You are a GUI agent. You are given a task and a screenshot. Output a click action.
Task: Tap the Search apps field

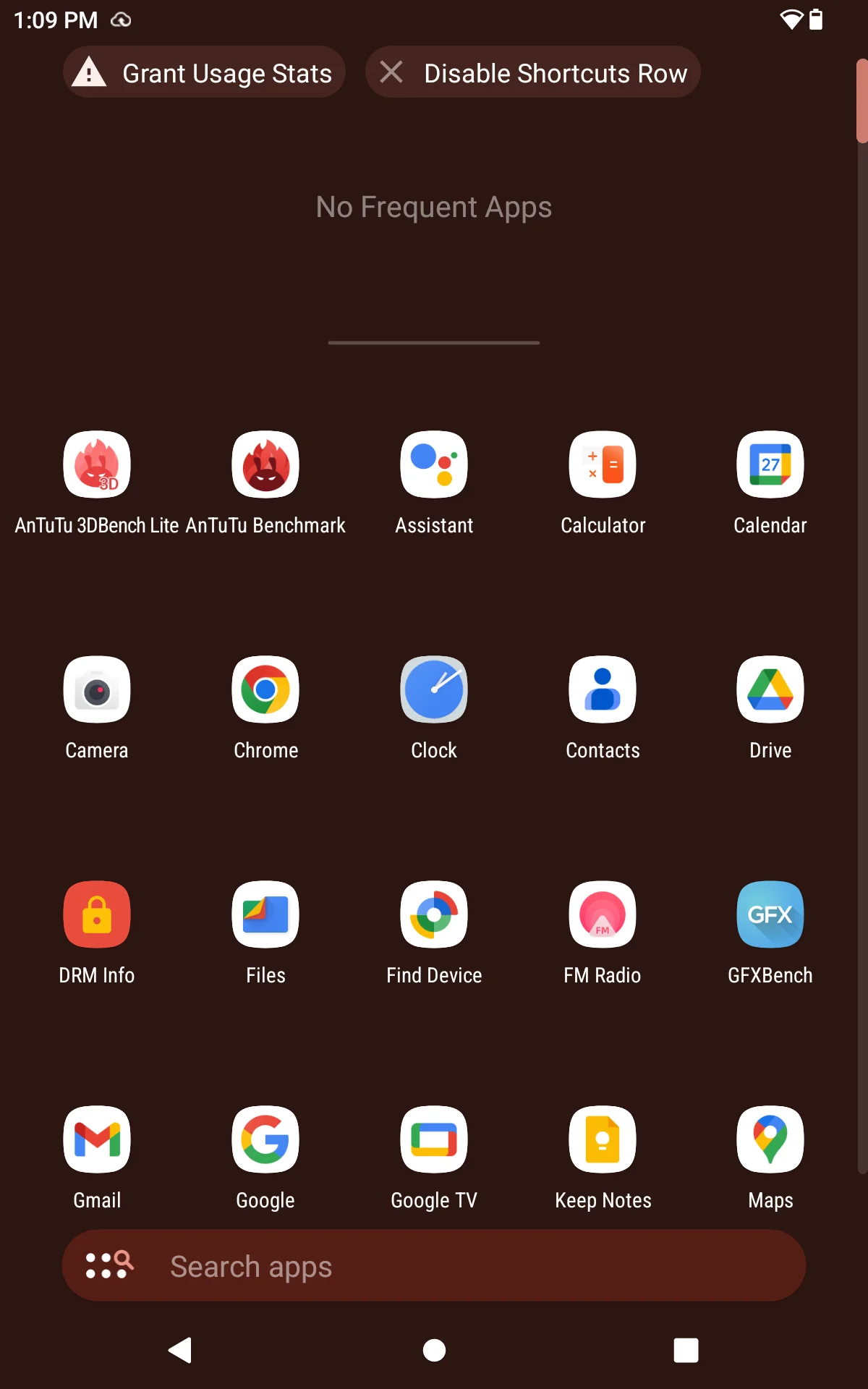[x=434, y=1265]
